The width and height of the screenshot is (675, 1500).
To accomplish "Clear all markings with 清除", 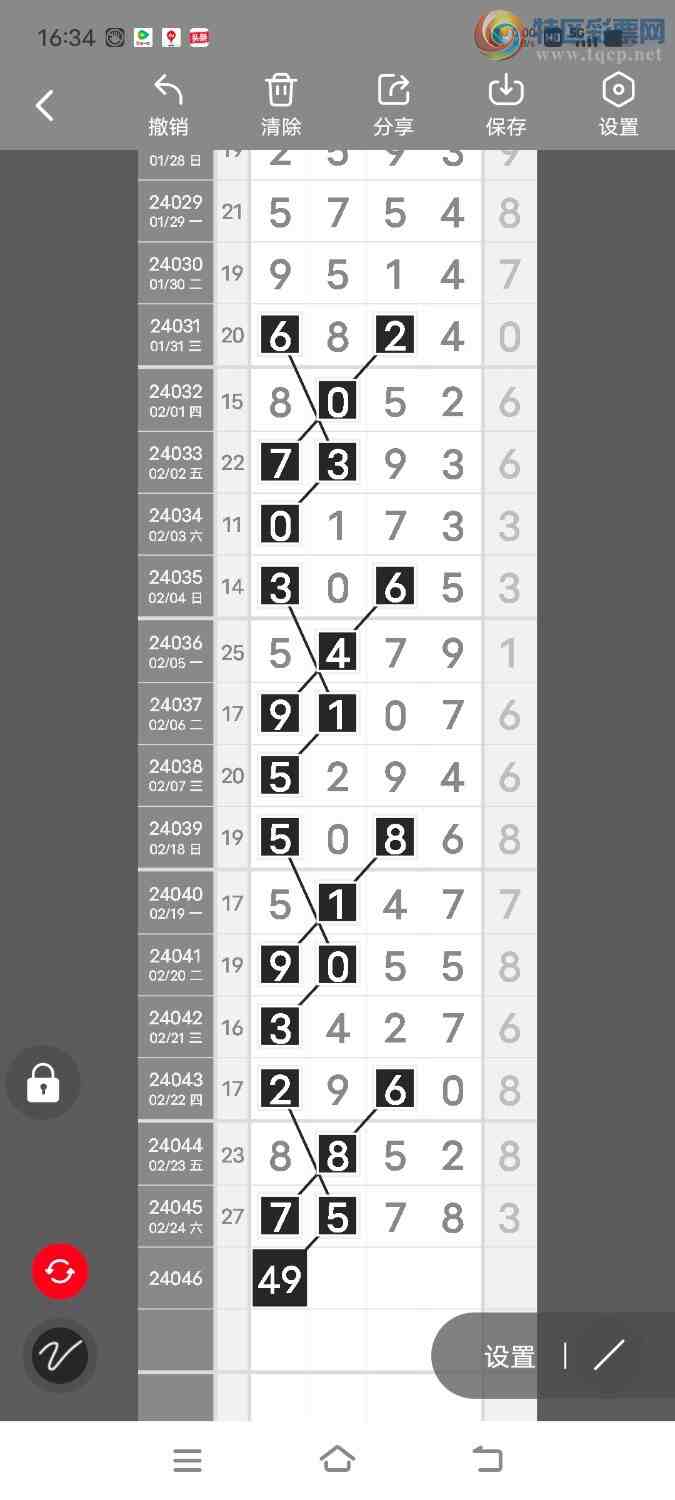I will tap(281, 105).
